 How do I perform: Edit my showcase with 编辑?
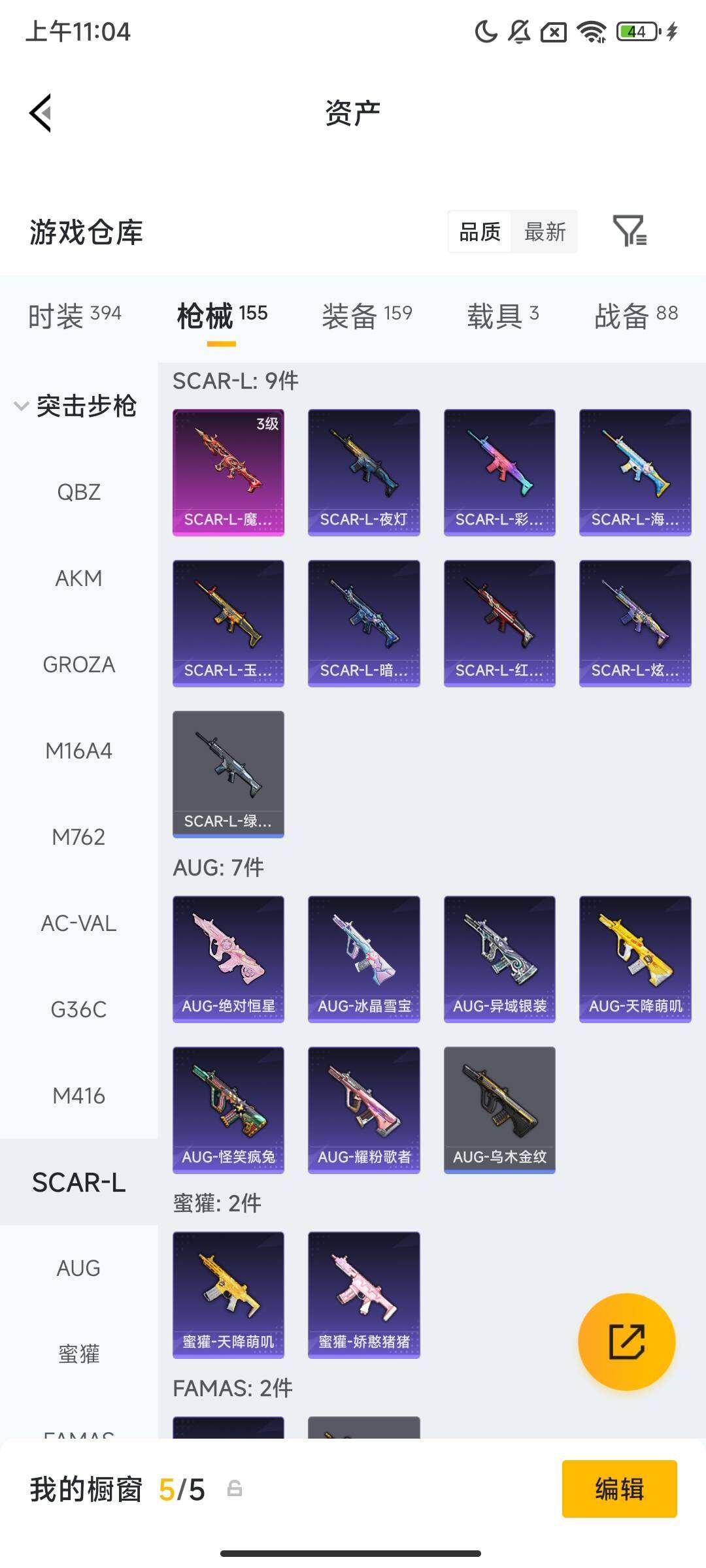pyautogui.click(x=619, y=1489)
